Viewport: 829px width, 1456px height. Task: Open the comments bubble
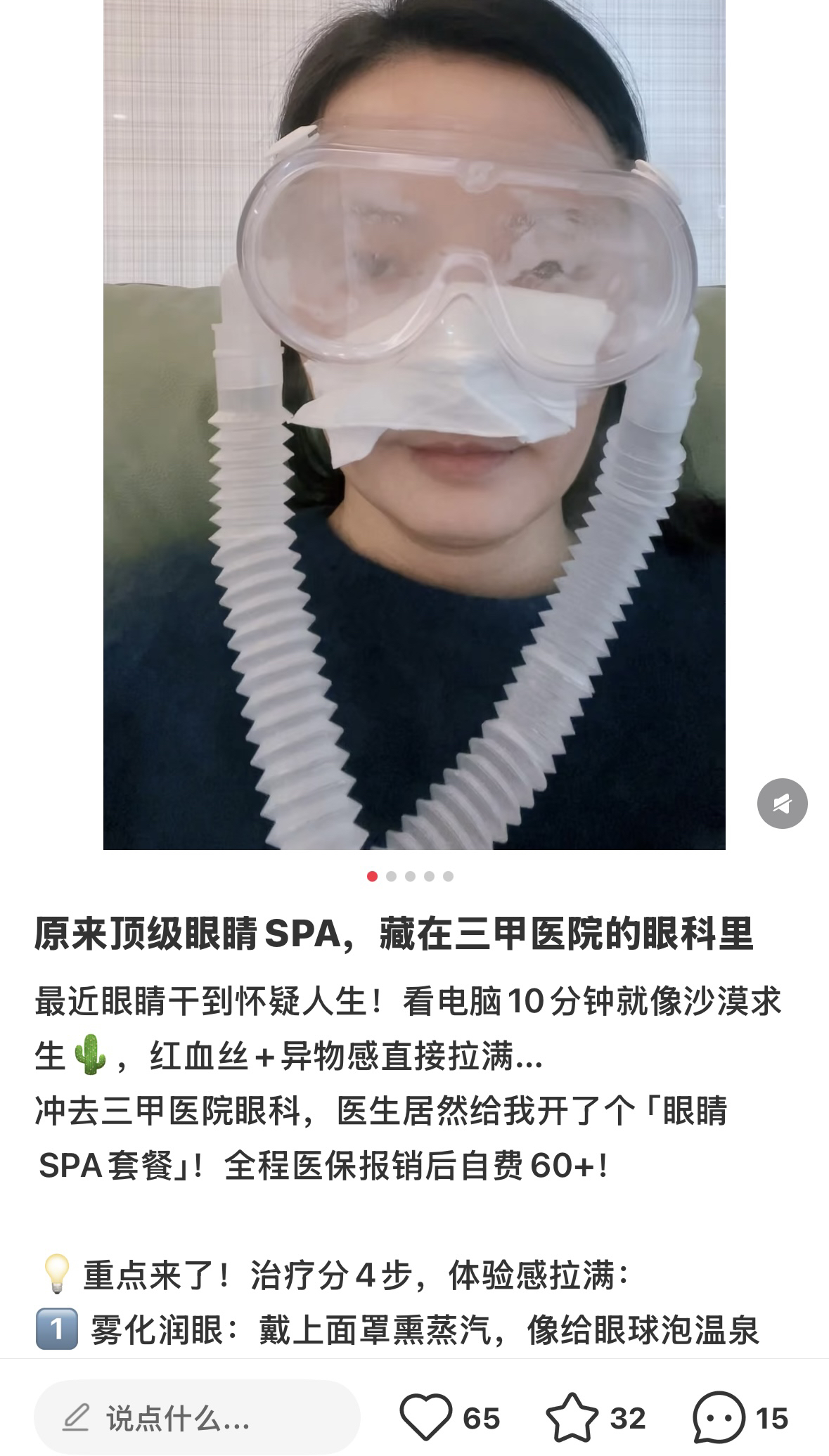click(719, 1417)
